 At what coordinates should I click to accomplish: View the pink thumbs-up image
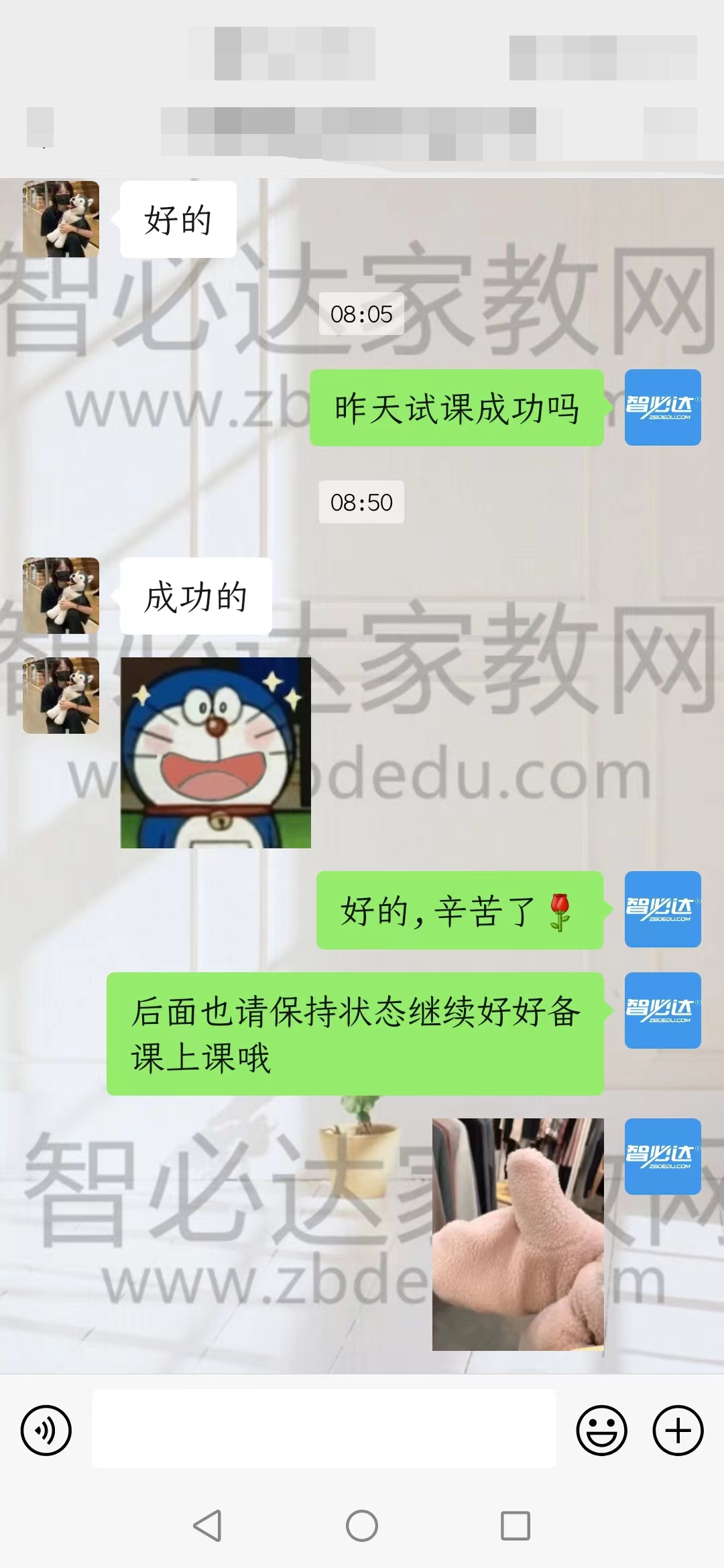tap(518, 1234)
